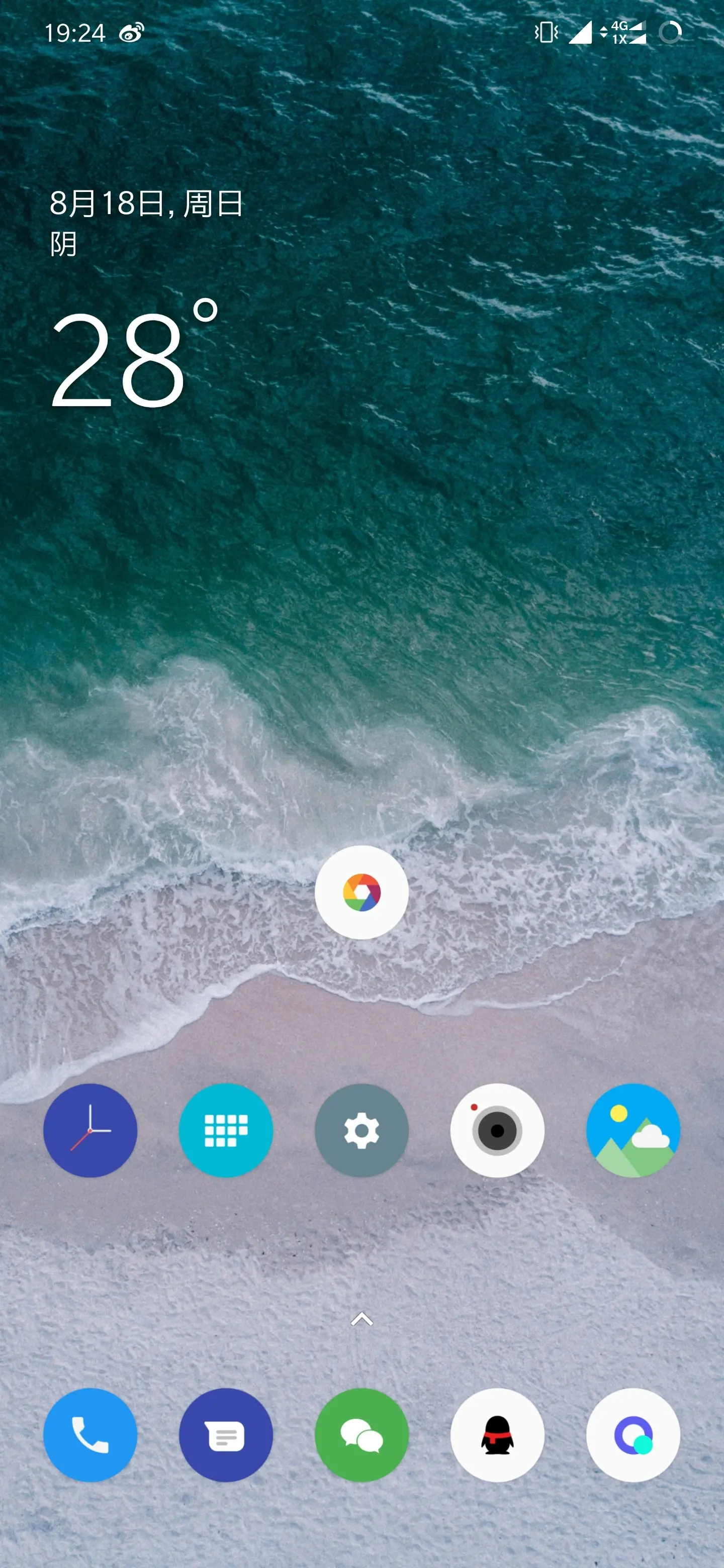Viewport: 724px width, 1568px height.
Task: Launch the Clock app
Action: pos(90,1130)
